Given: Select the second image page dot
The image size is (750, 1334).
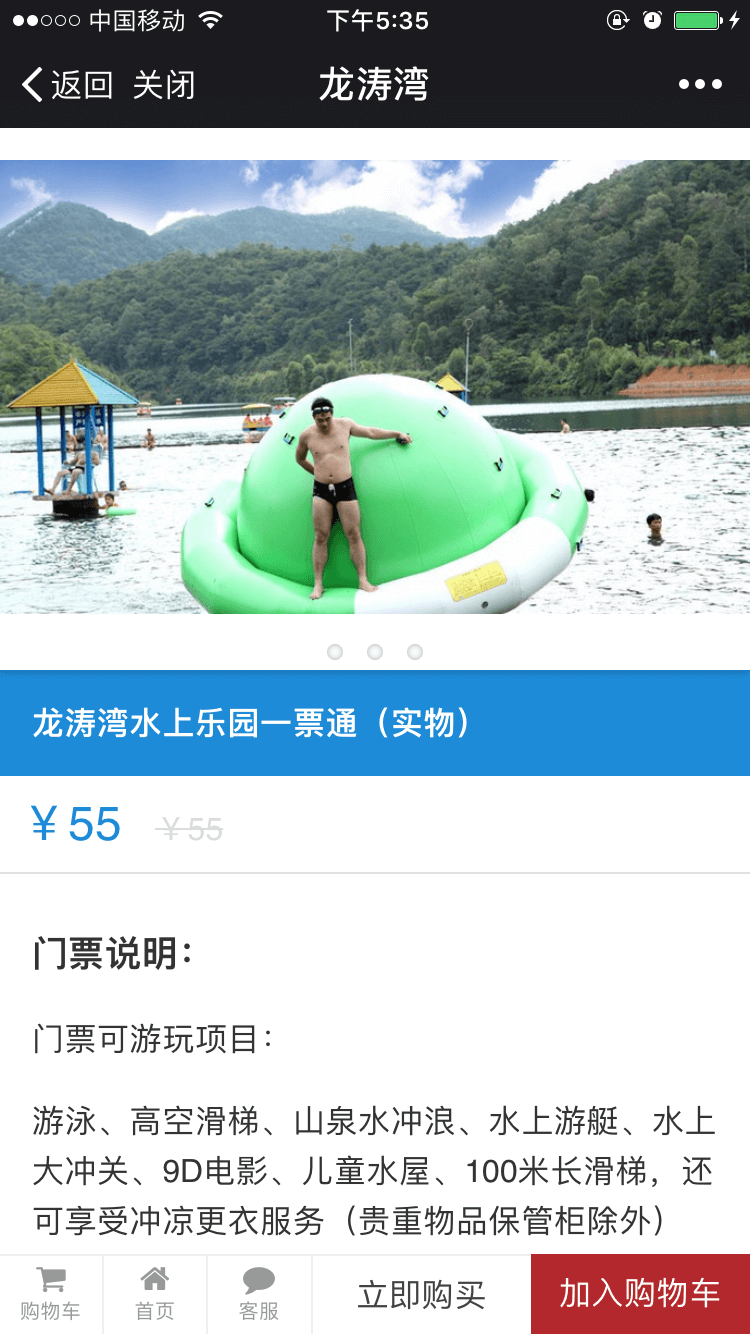Looking at the screenshot, I should (x=375, y=652).
